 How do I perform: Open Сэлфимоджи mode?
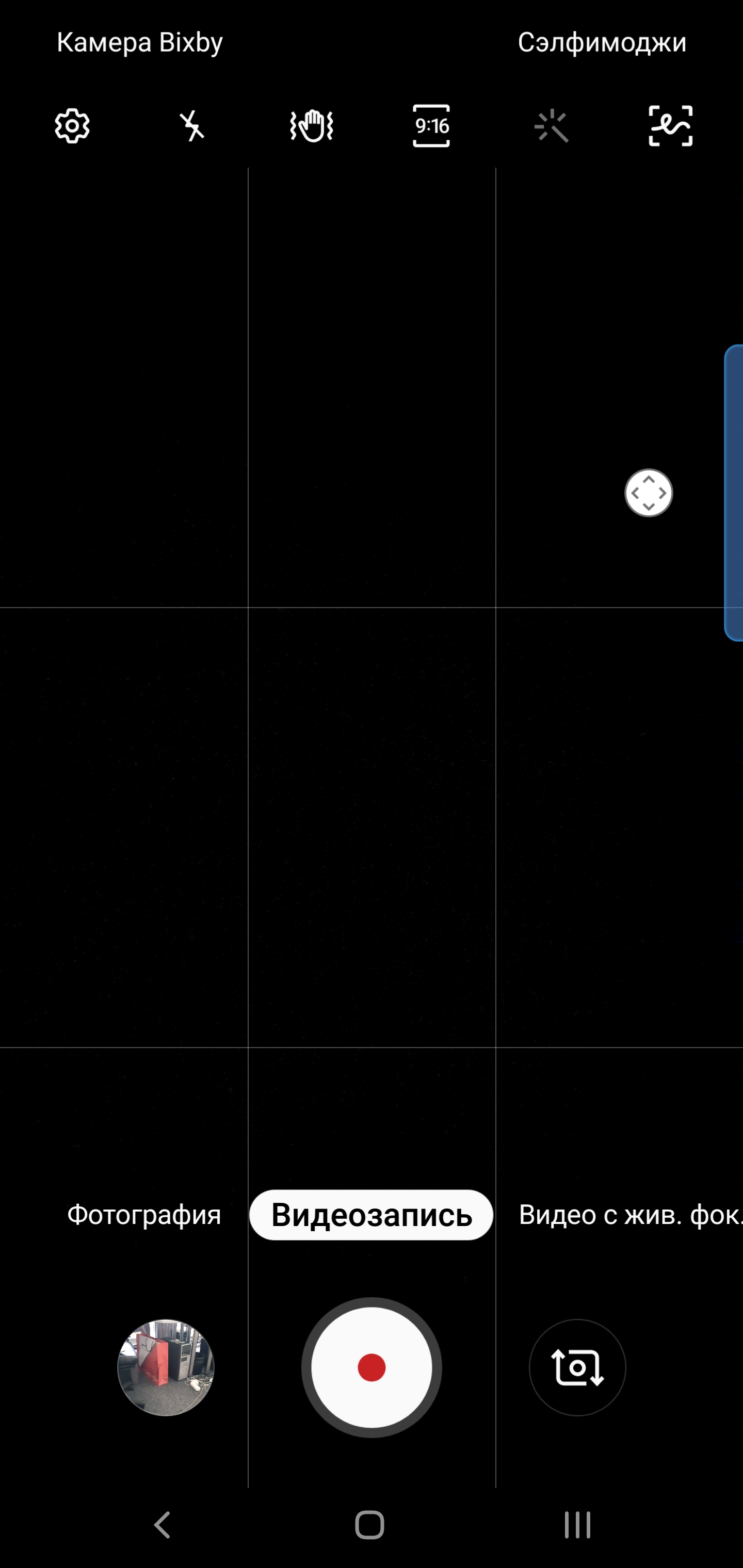pyautogui.click(x=602, y=43)
